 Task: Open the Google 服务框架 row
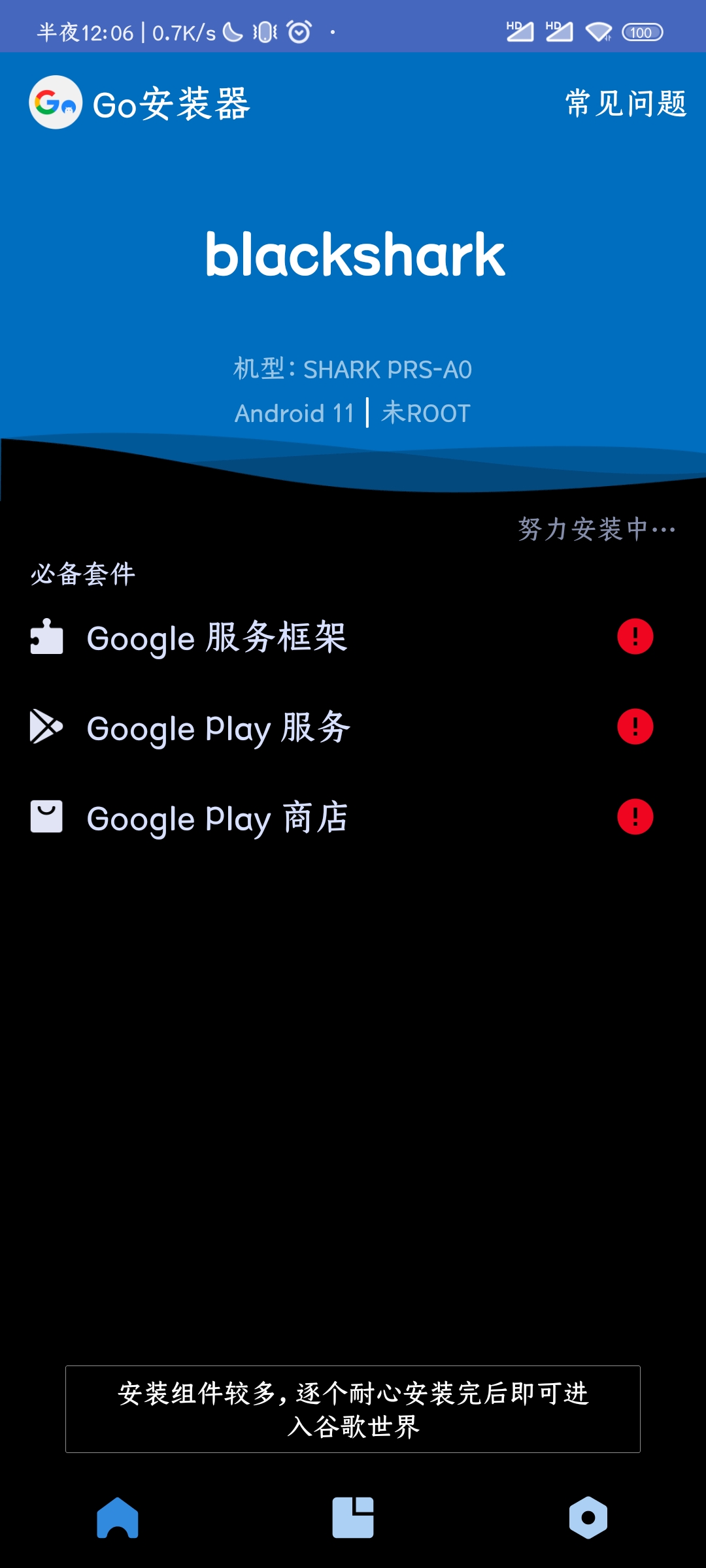coord(353,637)
